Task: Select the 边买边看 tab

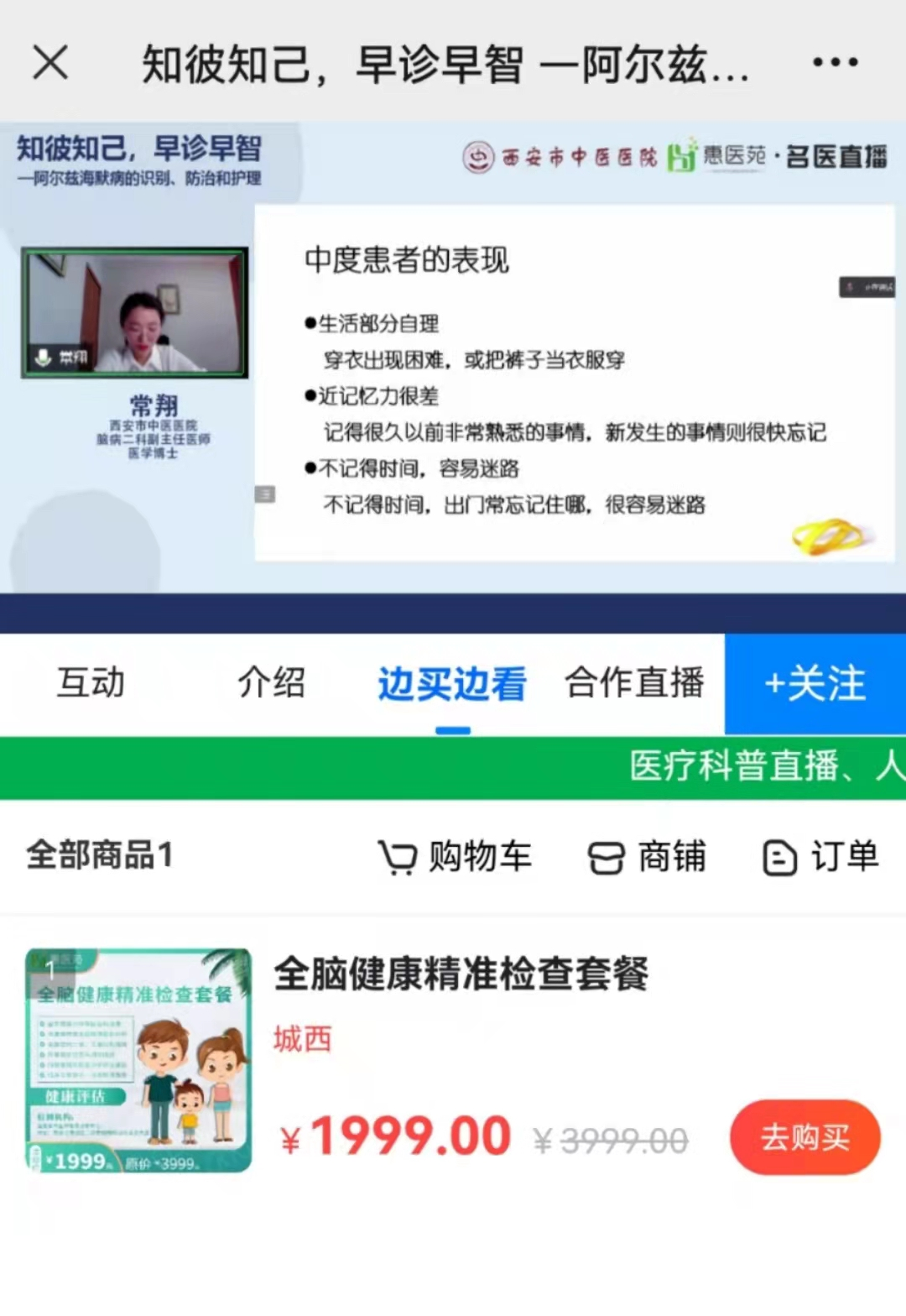Action: 452,684
